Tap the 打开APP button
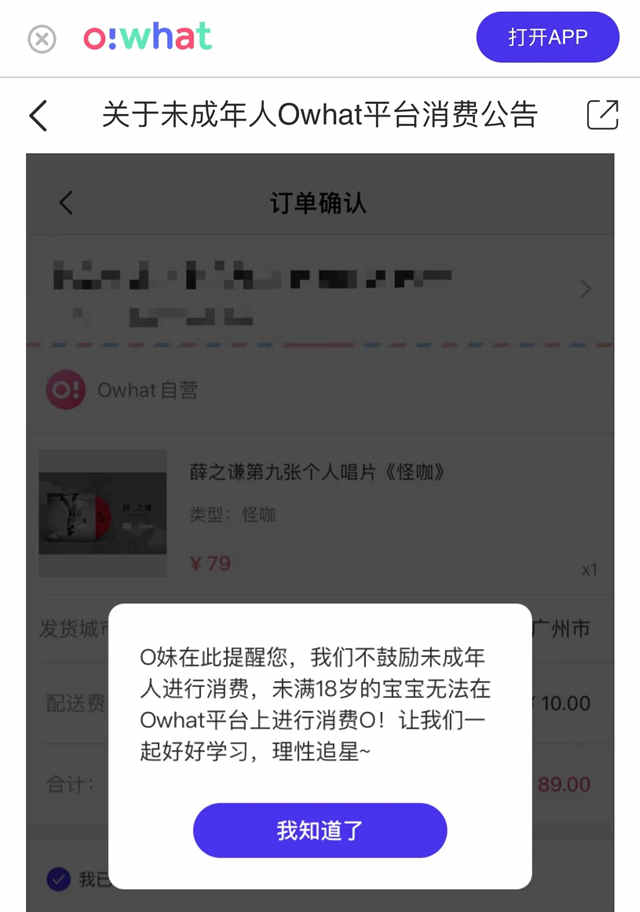The height and width of the screenshot is (912, 640). [x=547, y=38]
